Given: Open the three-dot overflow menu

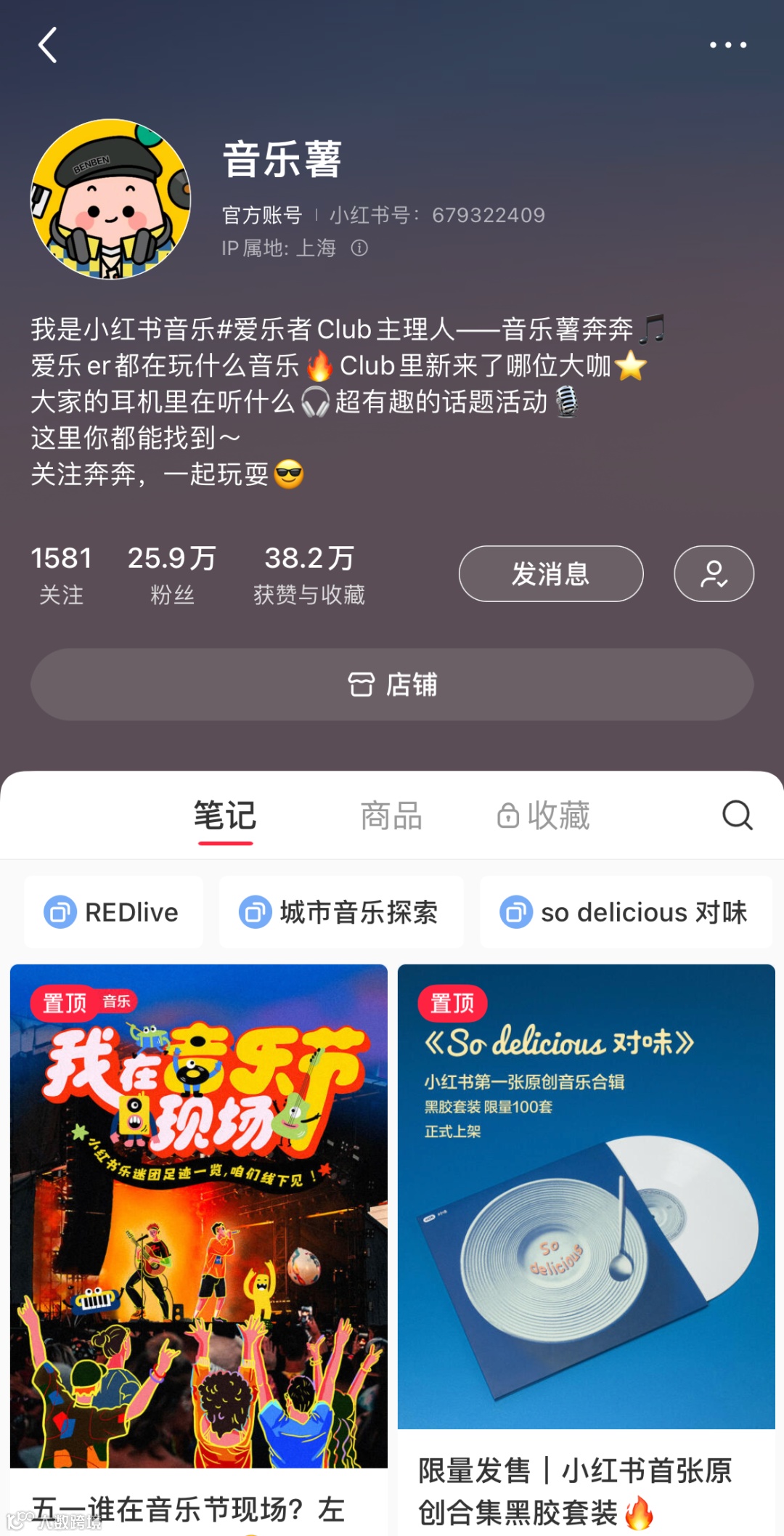Looking at the screenshot, I should tap(727, 45).
